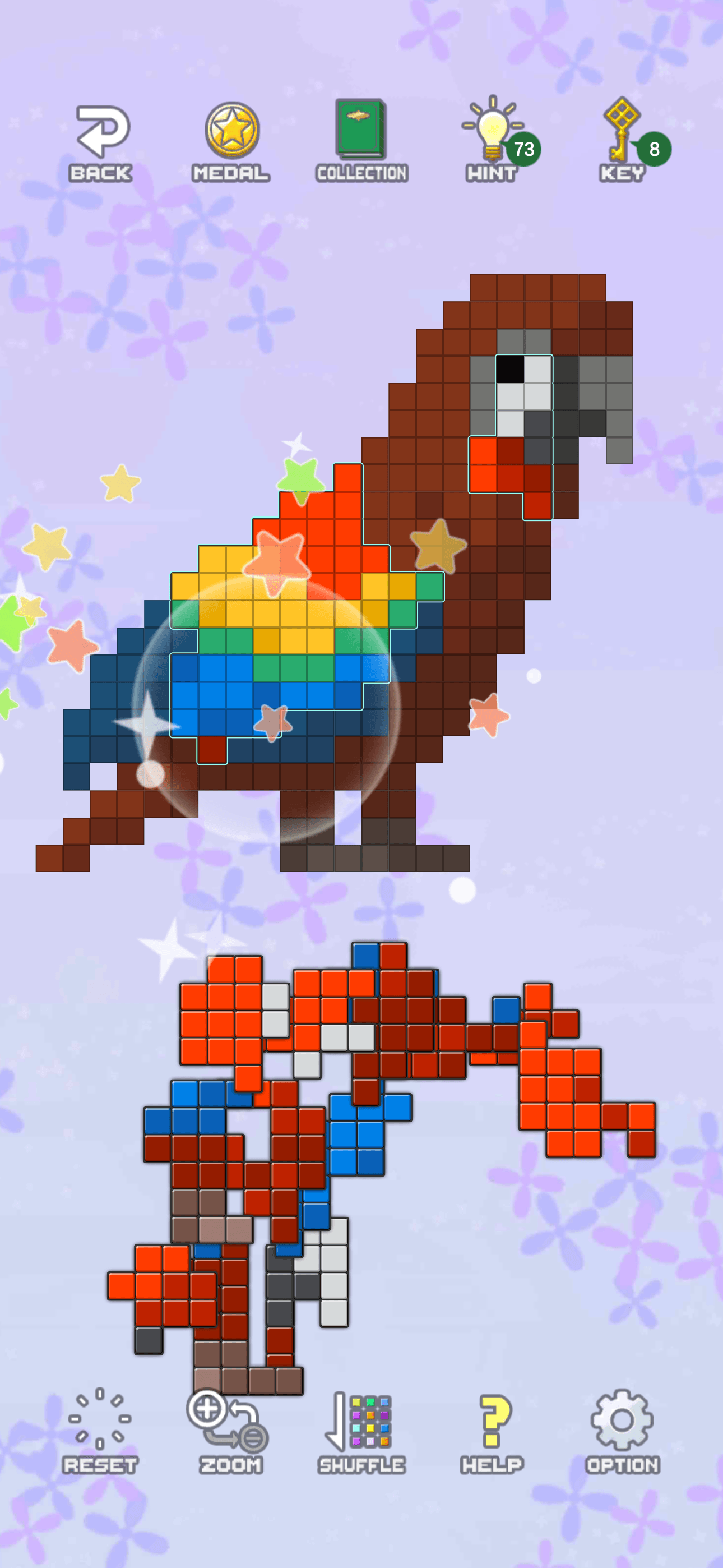
Task: Open the Help screen
Action: point(492,1431)
